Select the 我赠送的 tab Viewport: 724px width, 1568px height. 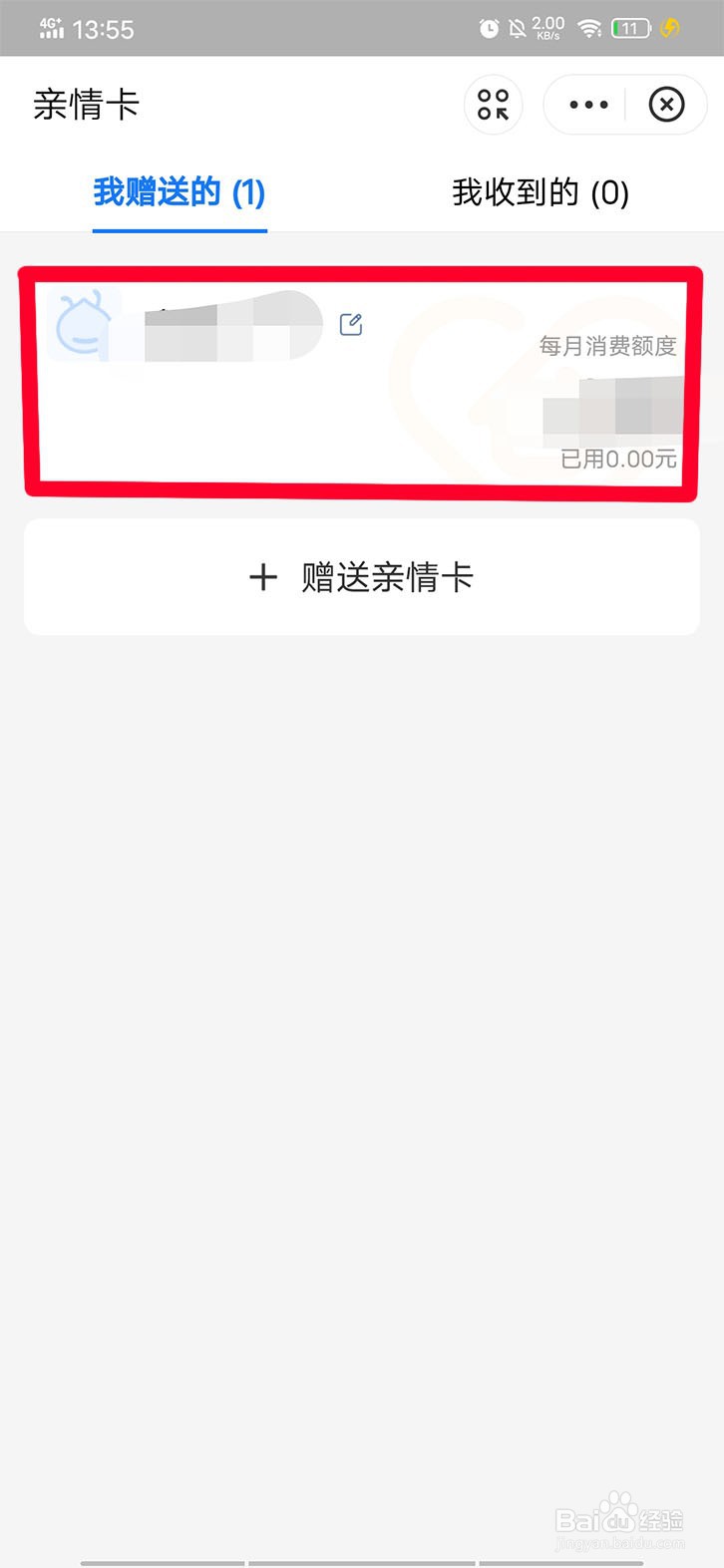(180, 192)
